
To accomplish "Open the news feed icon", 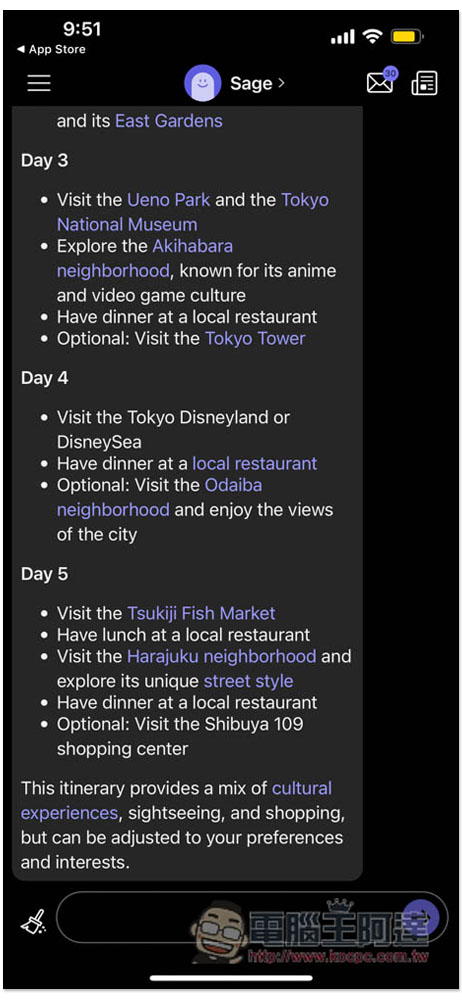I will click(424, 83).
